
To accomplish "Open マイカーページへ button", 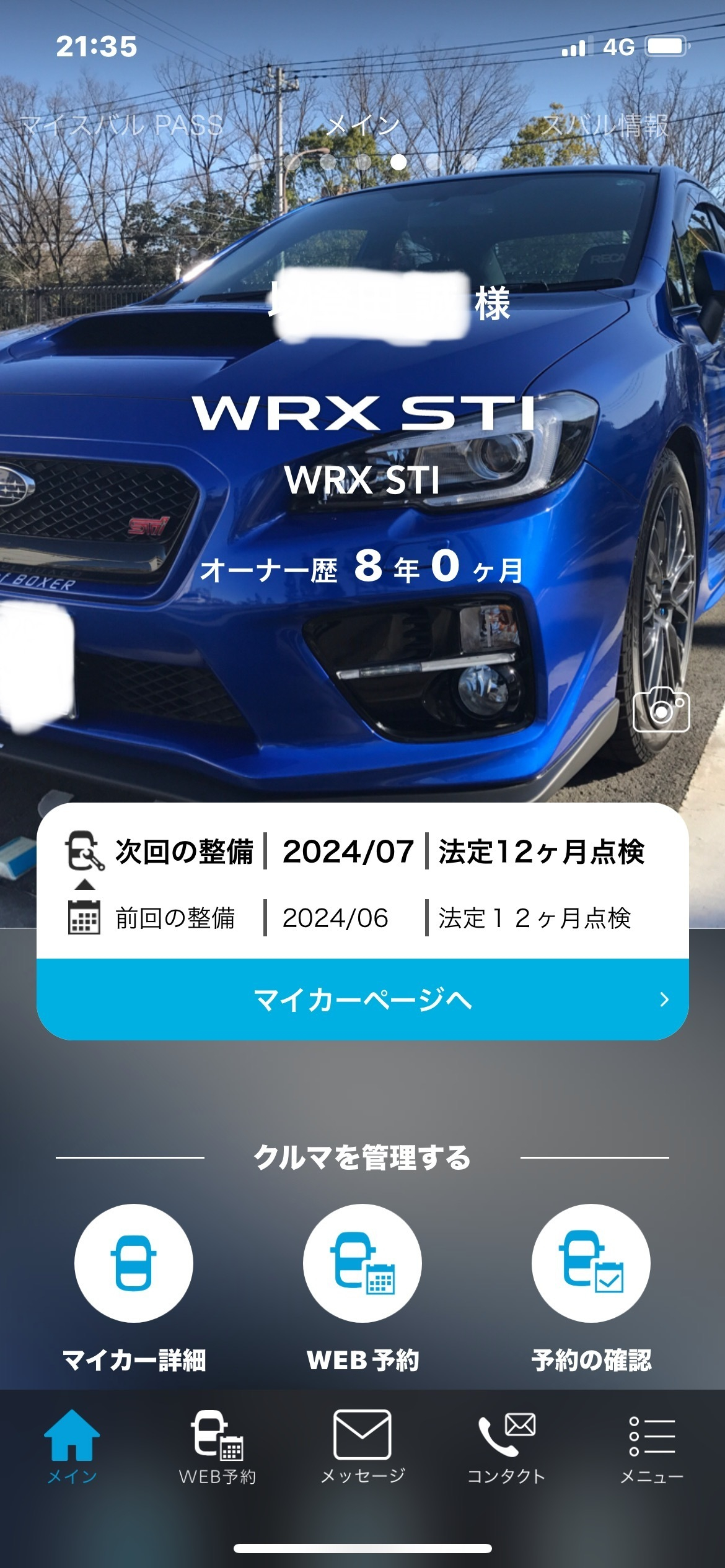I will (x=362, y=1000).
